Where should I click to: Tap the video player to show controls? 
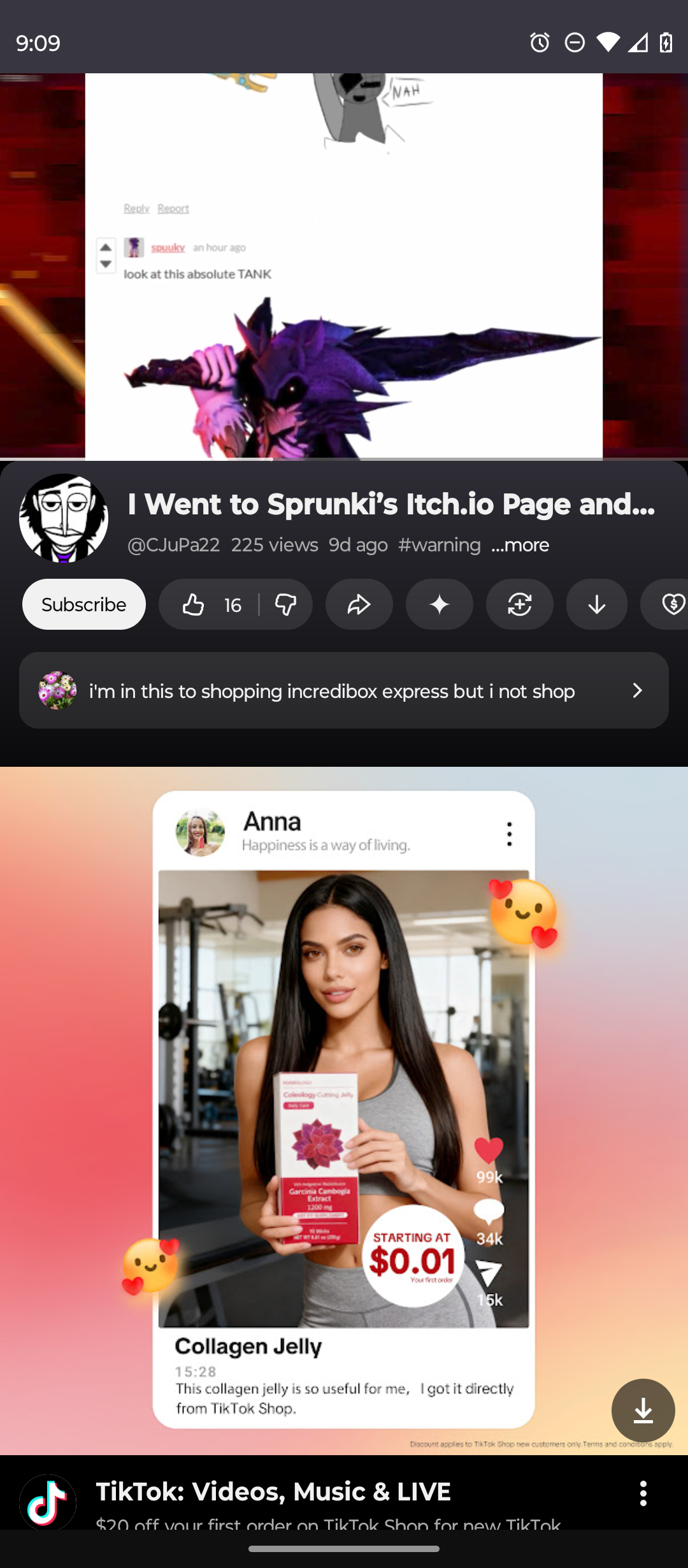pos(344,266)
